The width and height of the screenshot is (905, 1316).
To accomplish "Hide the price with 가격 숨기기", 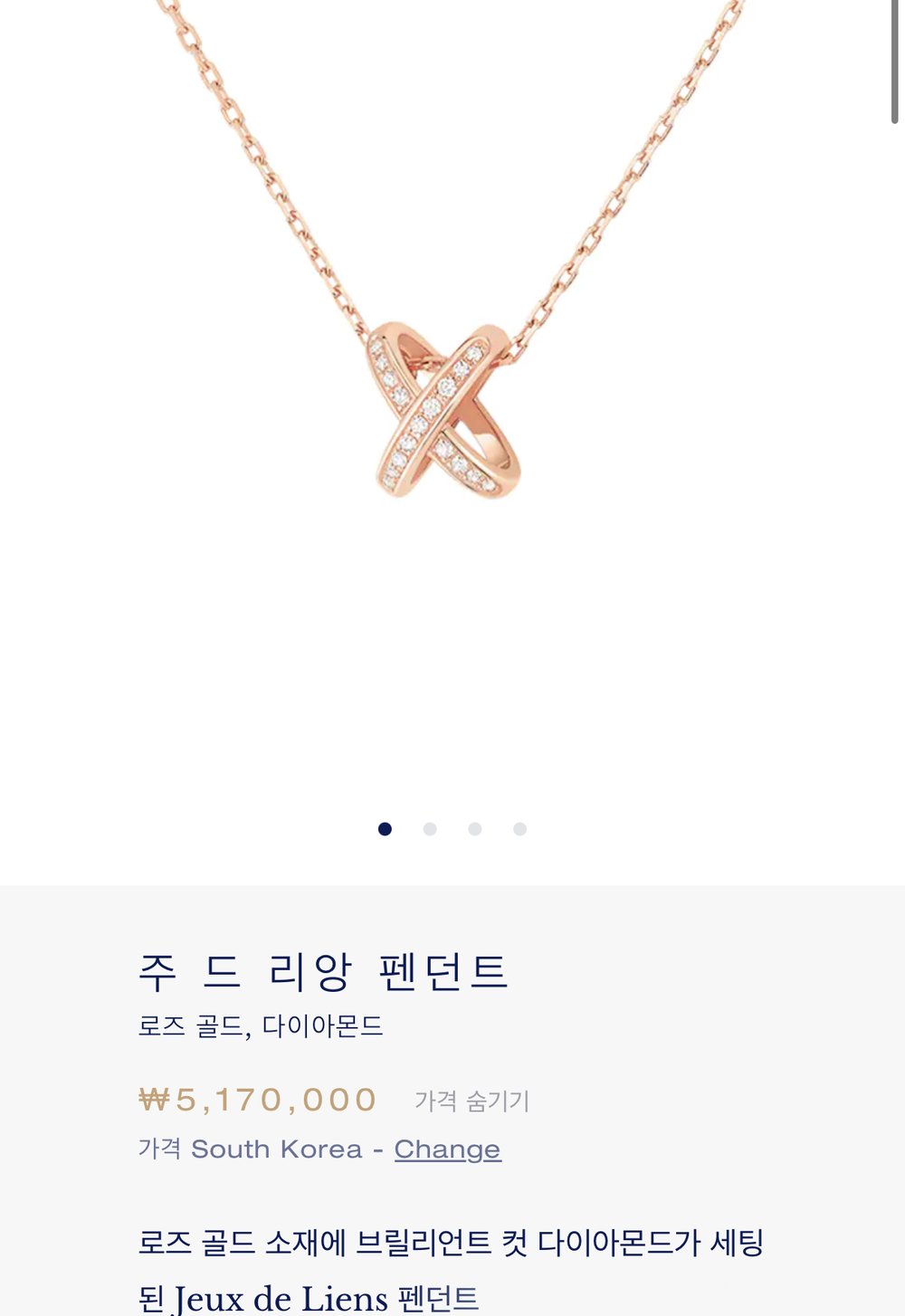I will pos(472,1101).
